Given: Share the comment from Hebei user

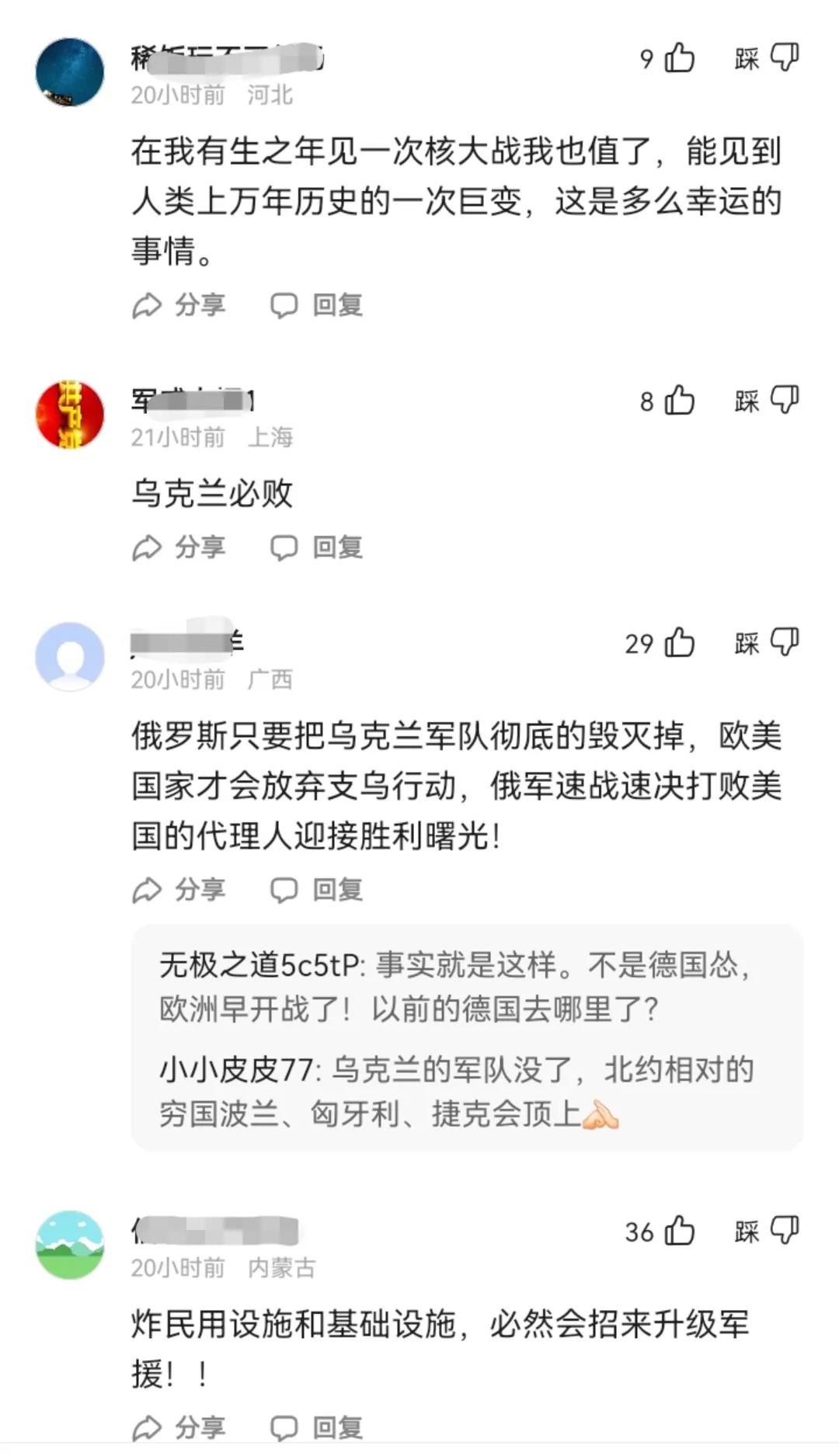Looking at the screenshot, I should (179, 305).
